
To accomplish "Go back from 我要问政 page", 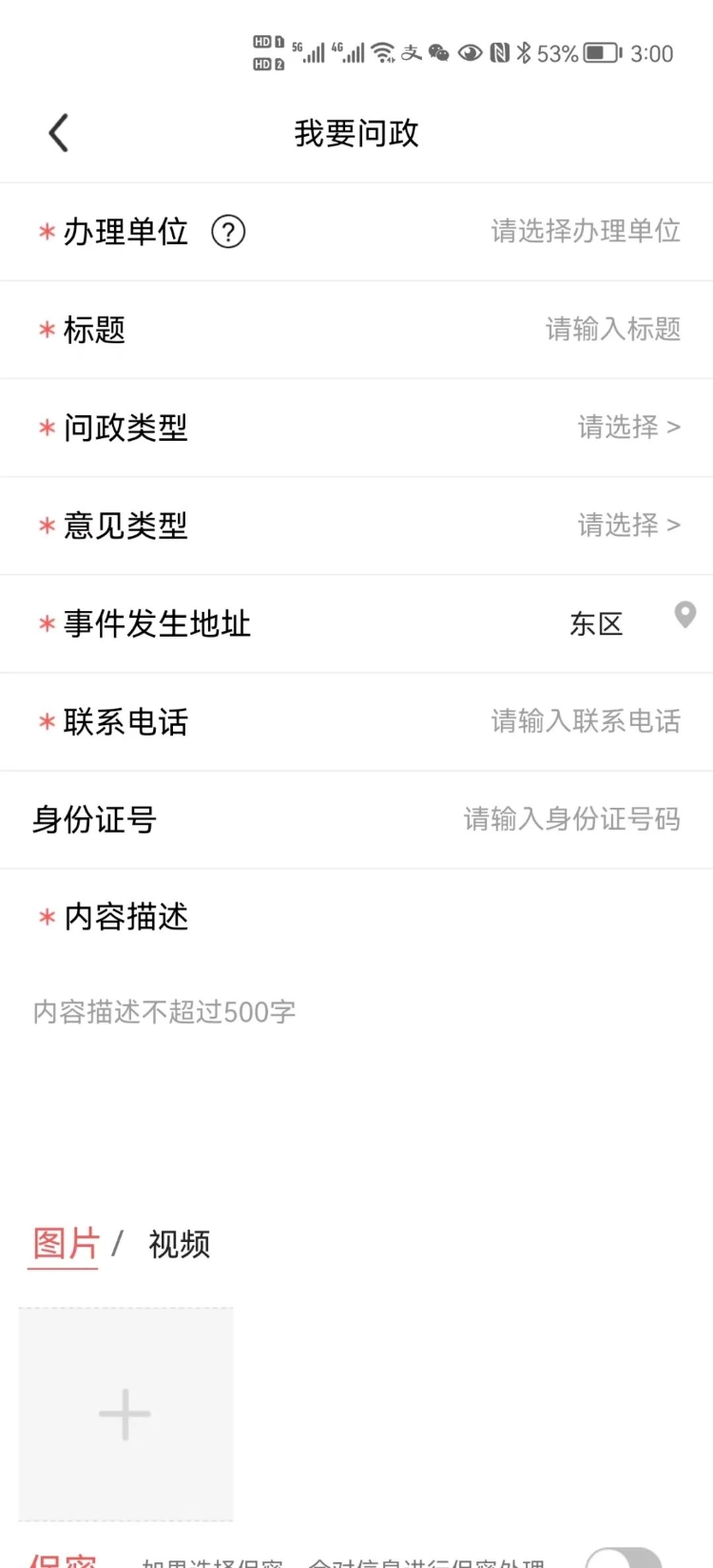I will coord(59,133).
